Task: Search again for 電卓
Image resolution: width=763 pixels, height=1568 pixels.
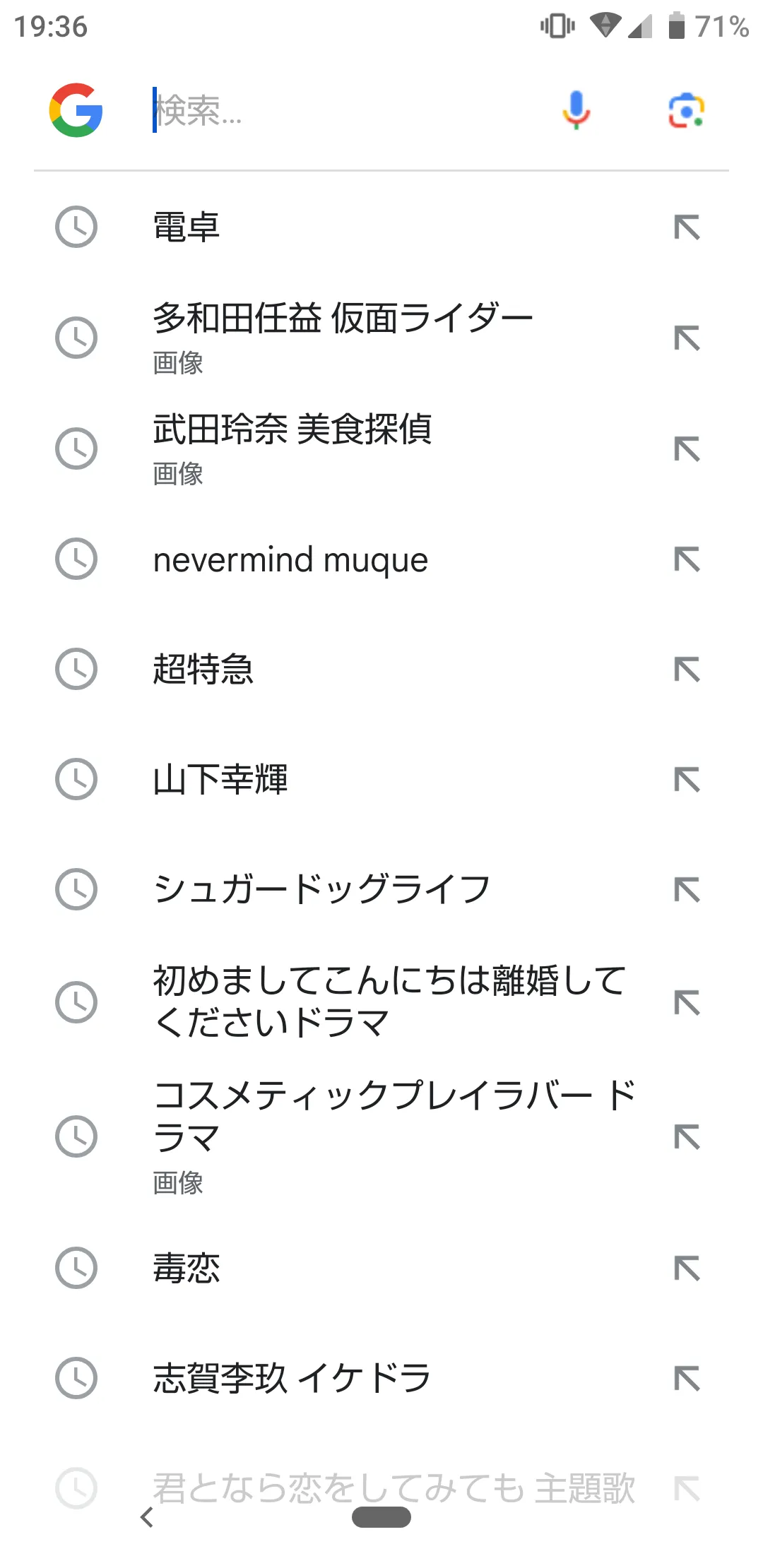Action: [381, 227]
